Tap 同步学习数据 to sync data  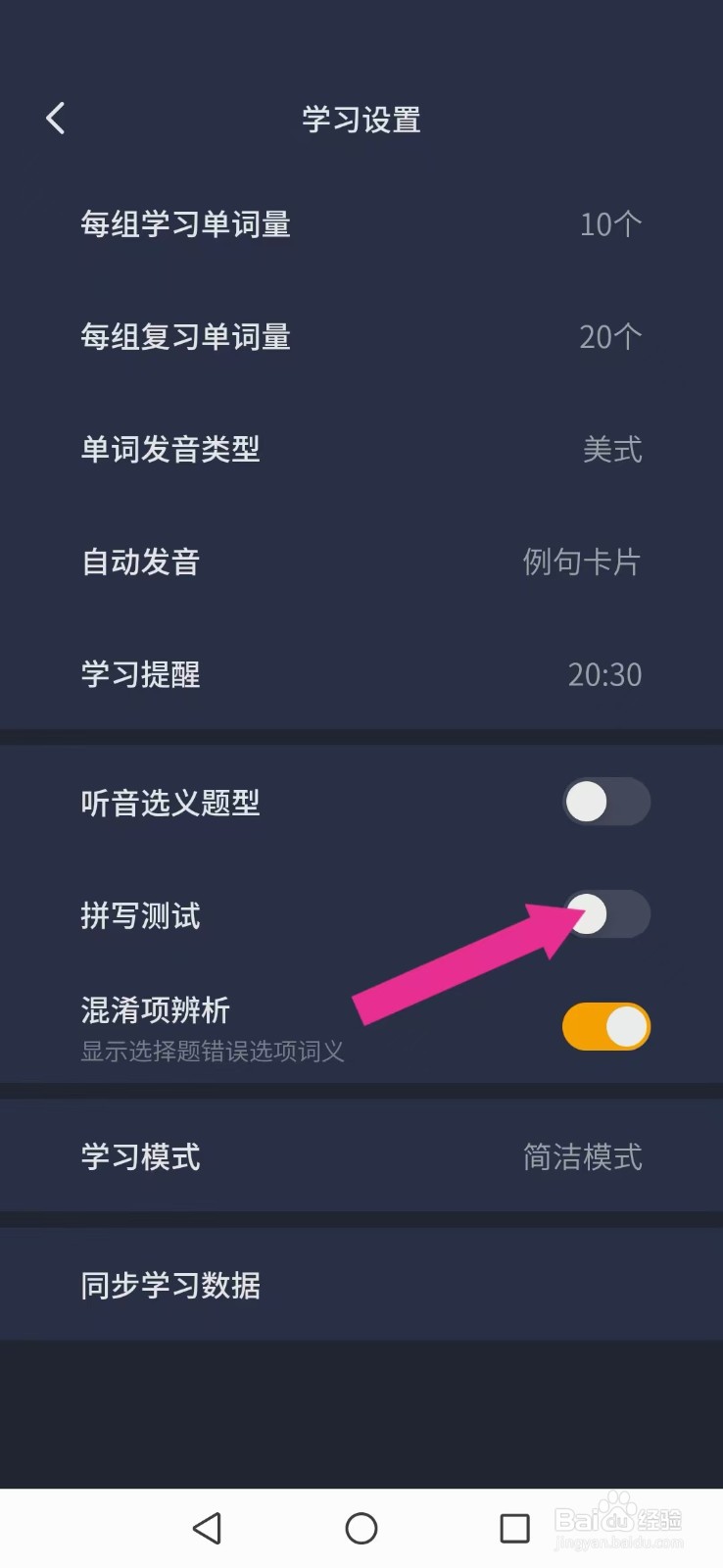[x=361, y=1285]
